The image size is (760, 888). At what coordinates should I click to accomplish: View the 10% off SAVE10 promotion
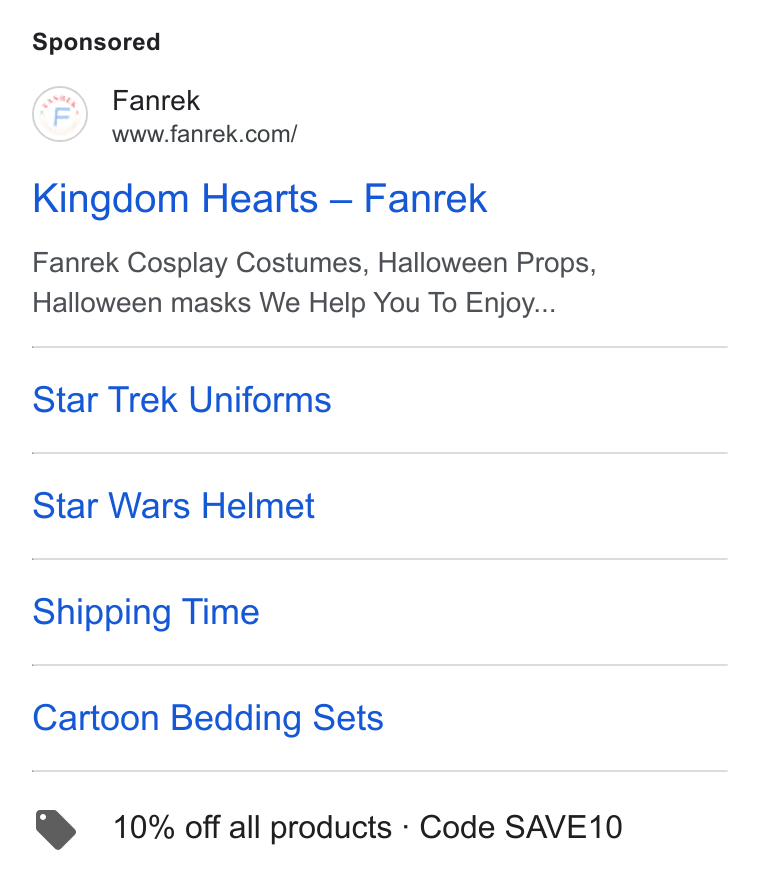click(368, 827)
